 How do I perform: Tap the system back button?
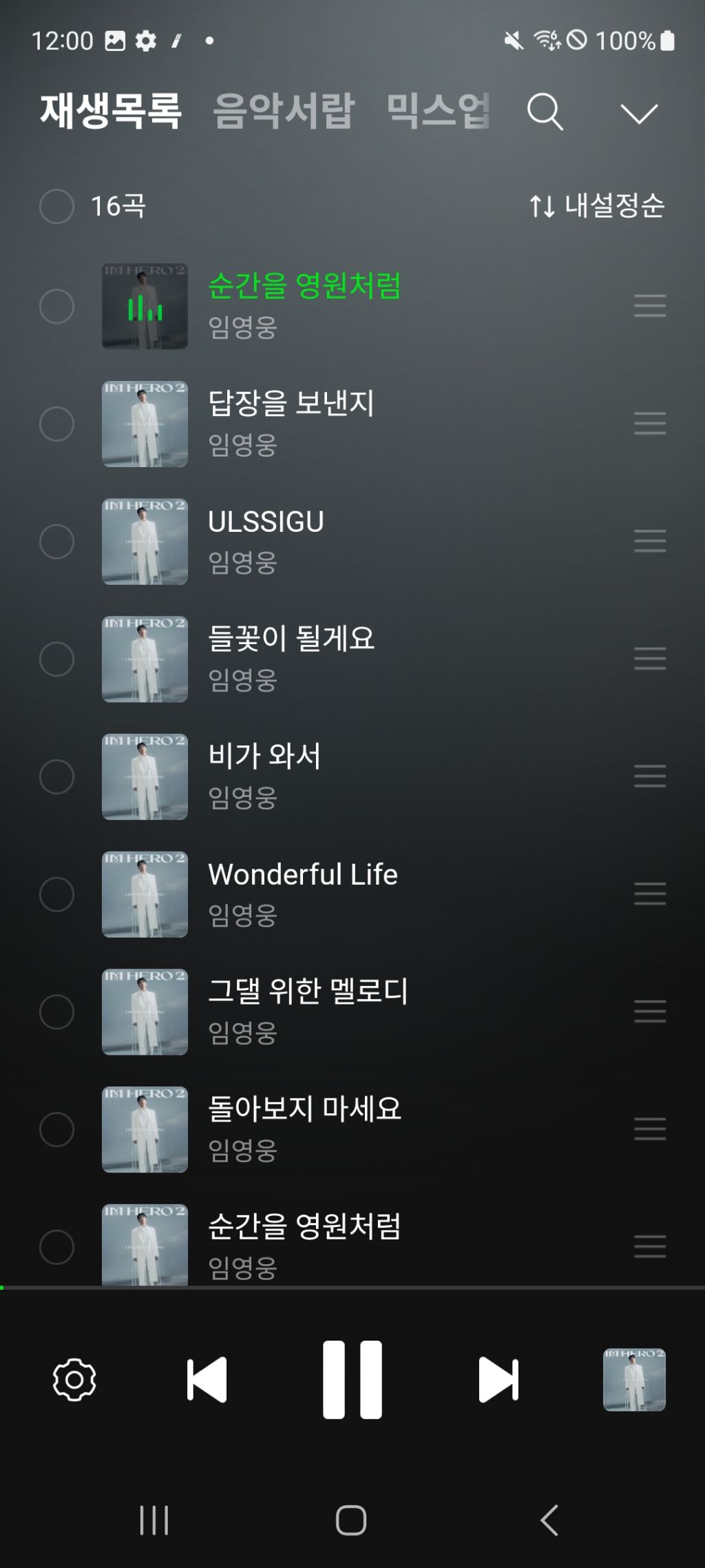(x=549, y=1520)
